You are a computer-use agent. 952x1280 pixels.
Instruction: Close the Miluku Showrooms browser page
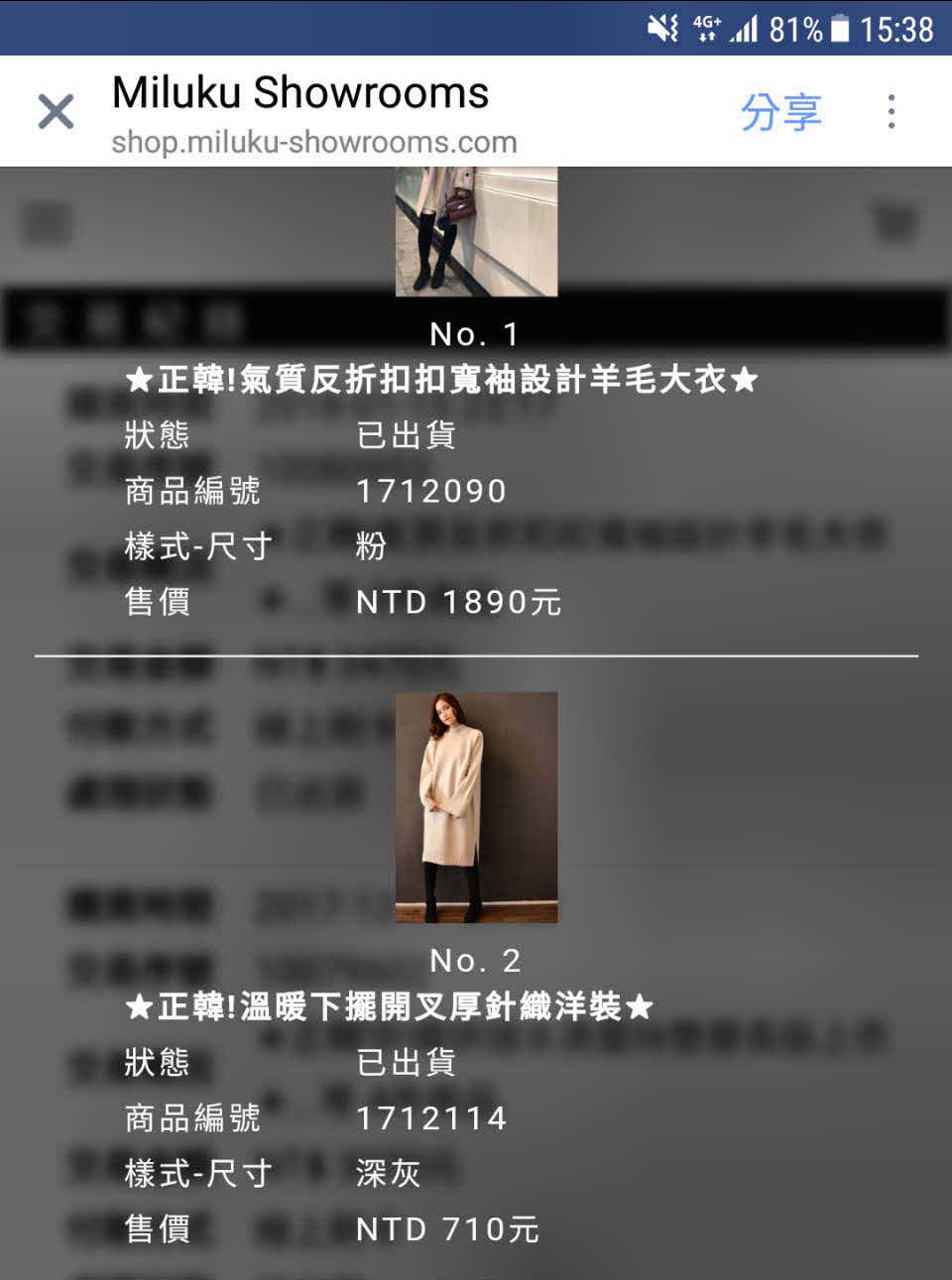pyautogui.click(x=57, y=111)
